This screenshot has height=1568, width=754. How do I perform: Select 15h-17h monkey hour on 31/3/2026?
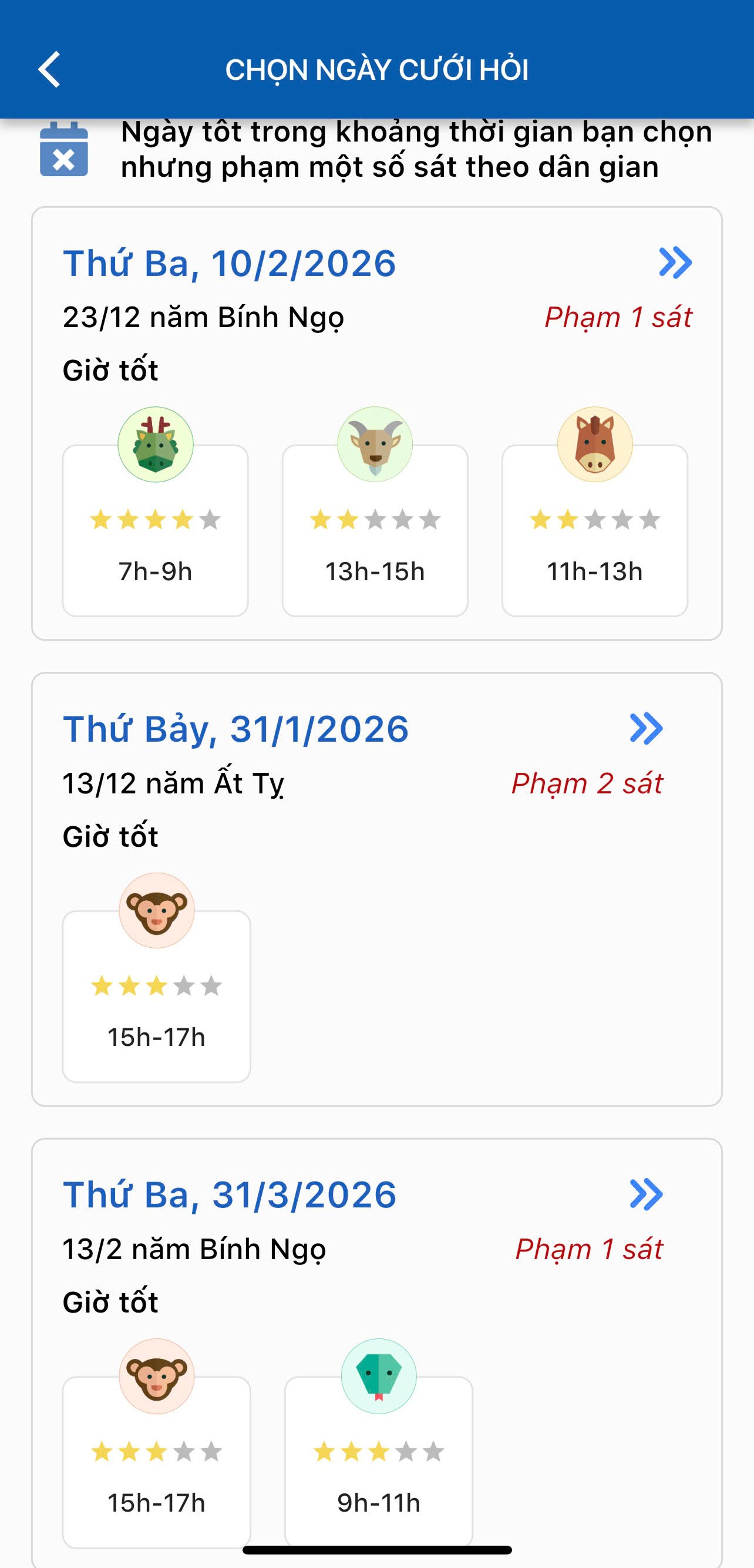[156, 1461]
